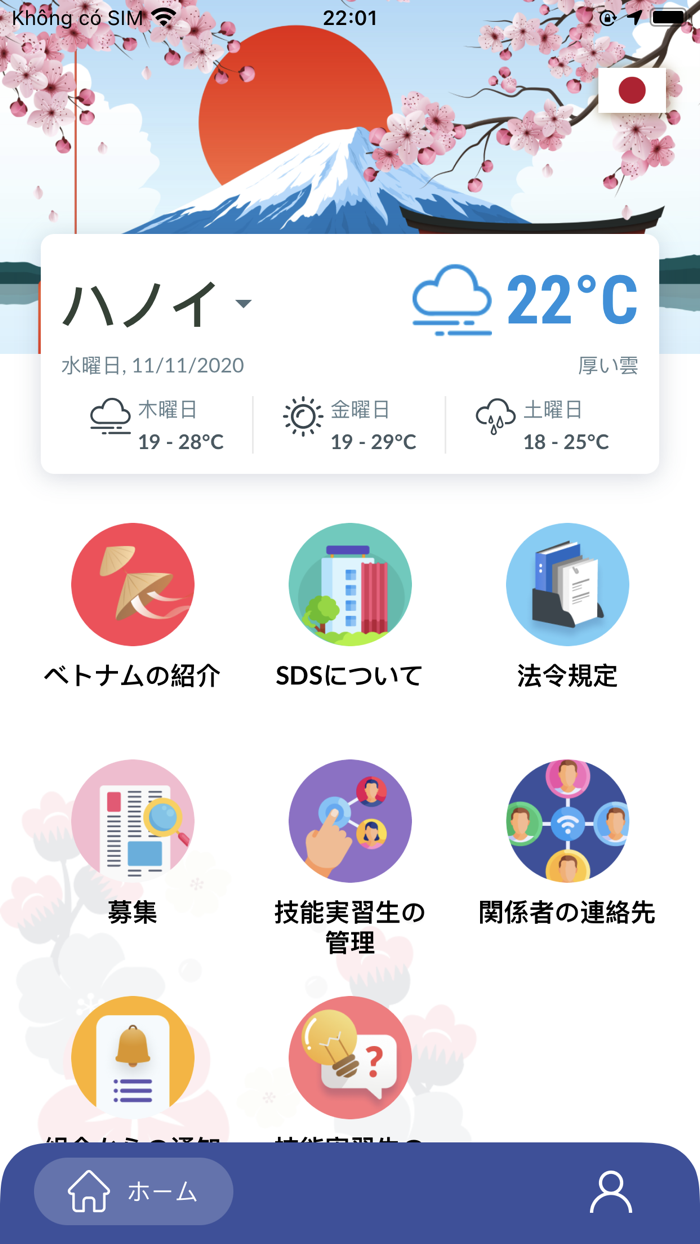Open 技能実習生の管理 section
700x1244 pixels.
(350, 821)
